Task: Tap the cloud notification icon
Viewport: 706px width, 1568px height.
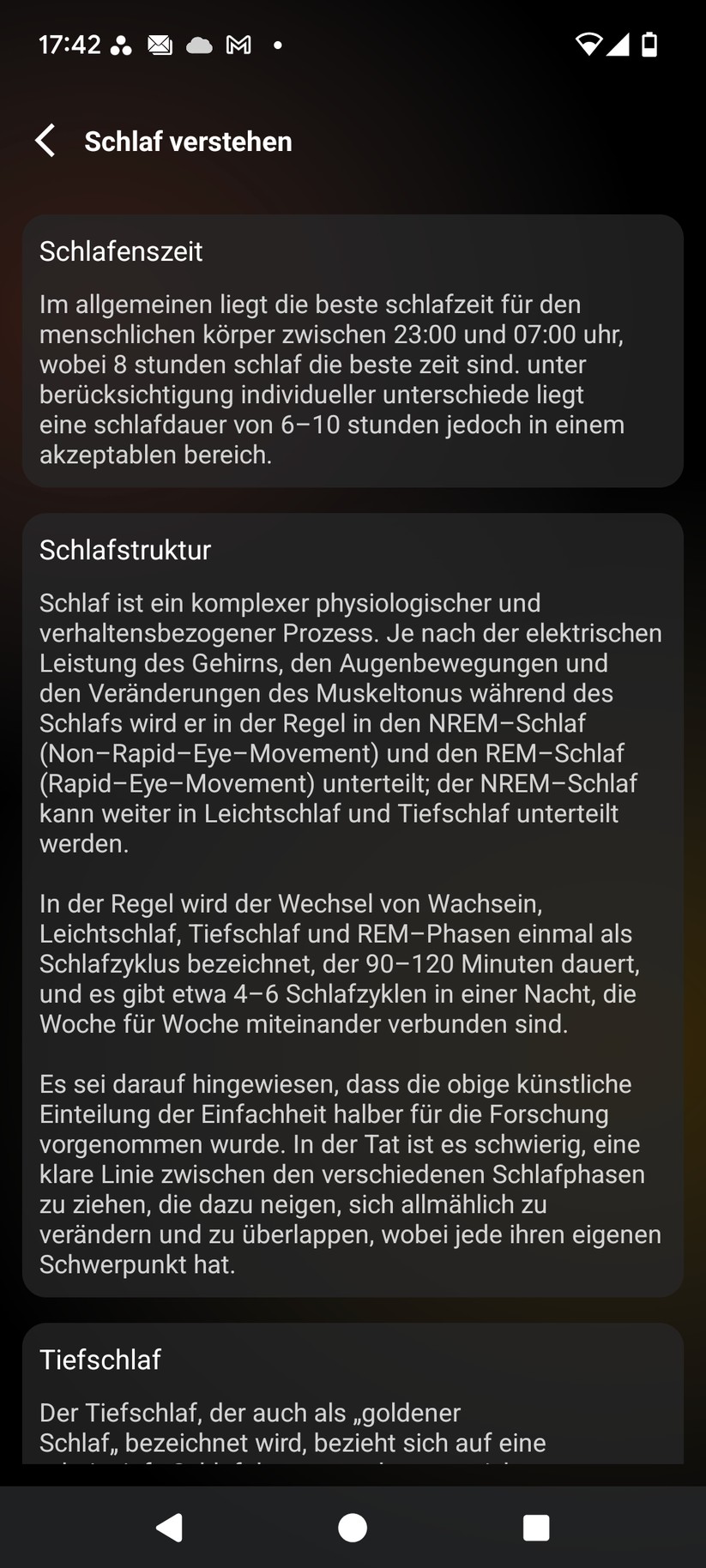Action: 198,44
